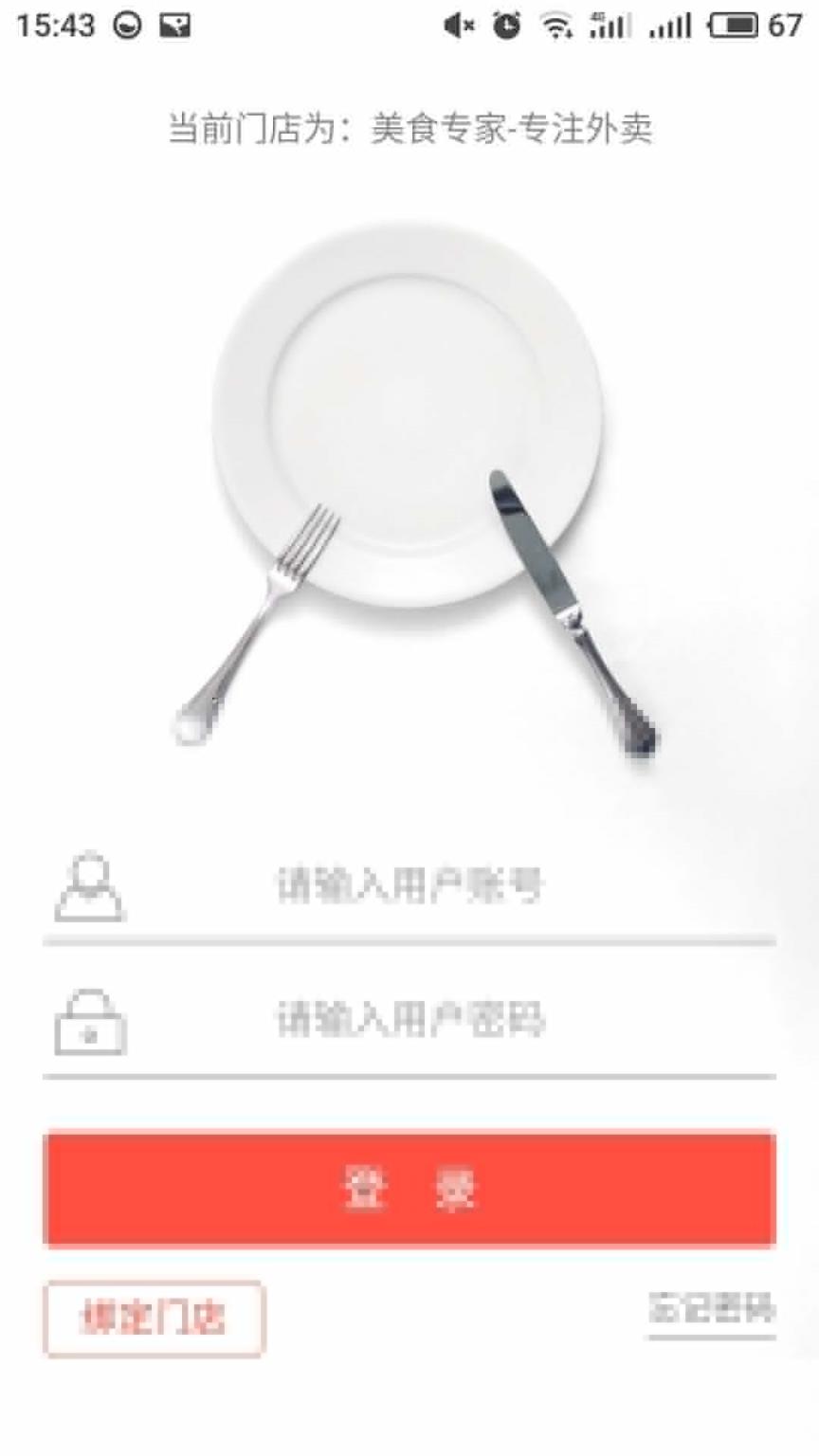Image resolution: width=819 pixels, height=1456 pixels.
Task: Tap the underline below 忘记密码 text
Action: [713, 1337]
